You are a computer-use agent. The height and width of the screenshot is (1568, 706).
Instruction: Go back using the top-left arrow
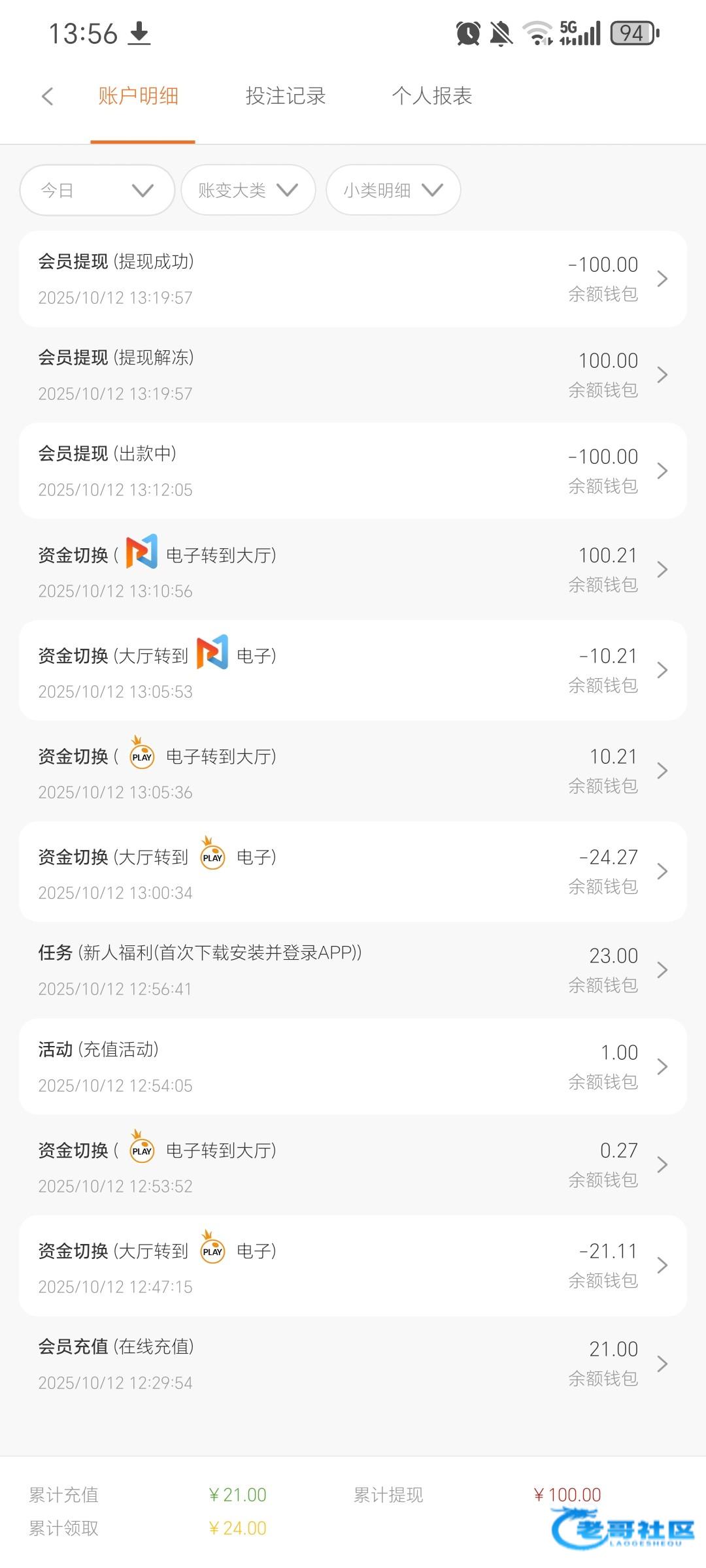47,97
